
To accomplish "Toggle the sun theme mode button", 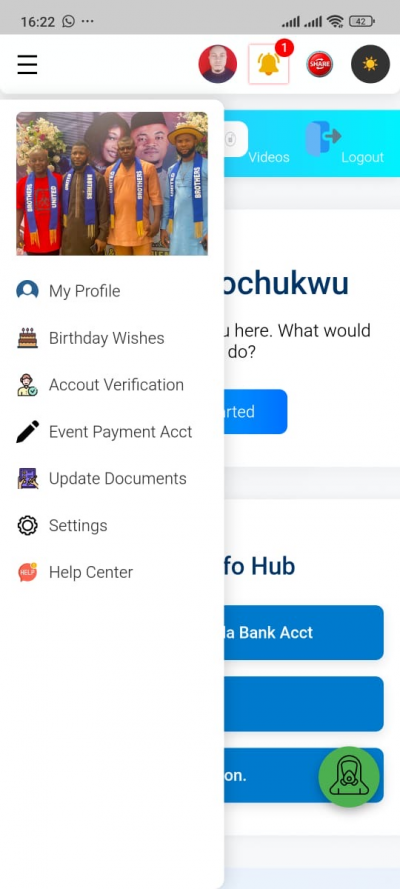I will point(371,64).
